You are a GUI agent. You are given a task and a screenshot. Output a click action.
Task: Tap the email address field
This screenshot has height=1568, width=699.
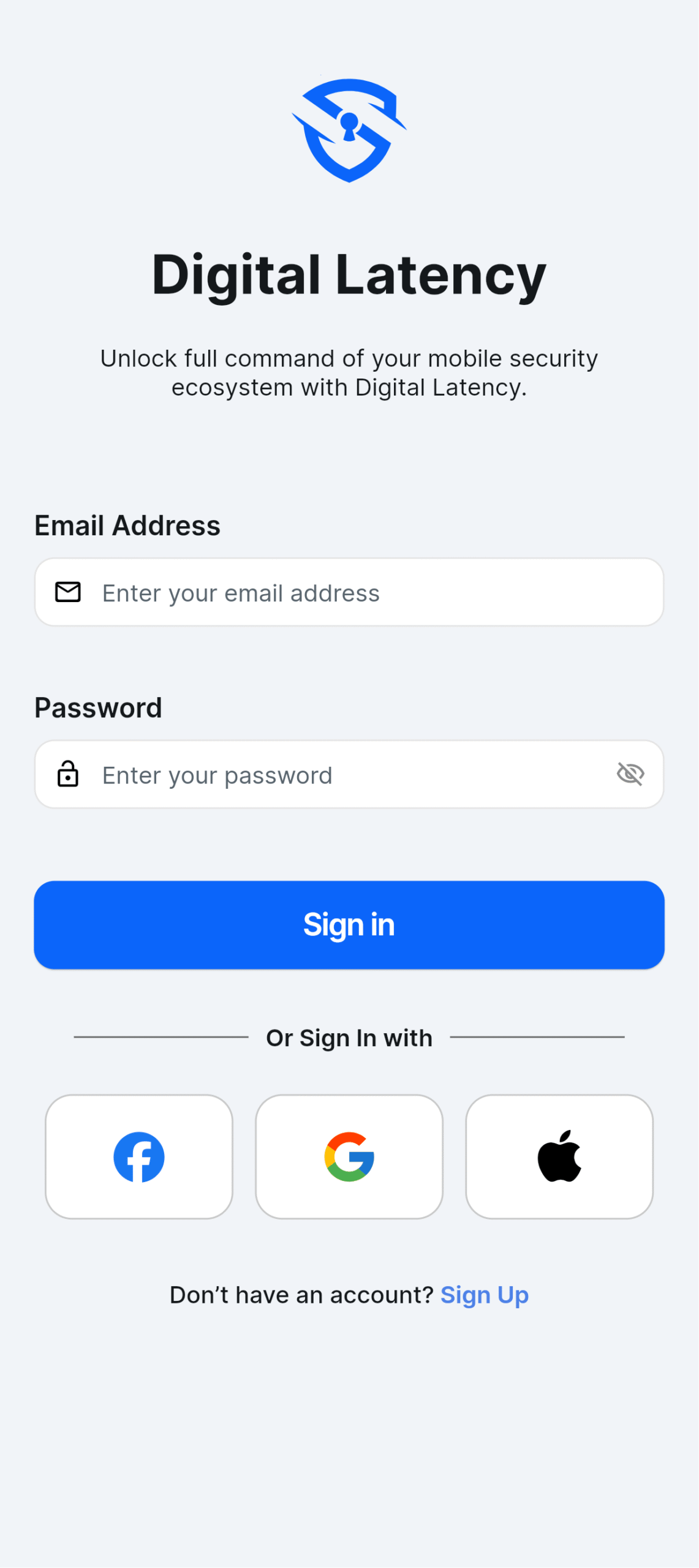click(x=349, y=592)
